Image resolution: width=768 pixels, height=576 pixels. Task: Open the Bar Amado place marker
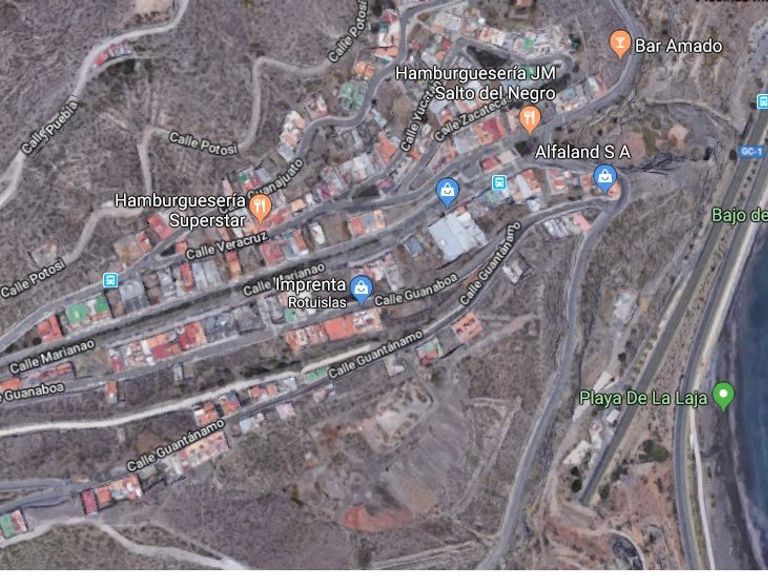(620, 44)
